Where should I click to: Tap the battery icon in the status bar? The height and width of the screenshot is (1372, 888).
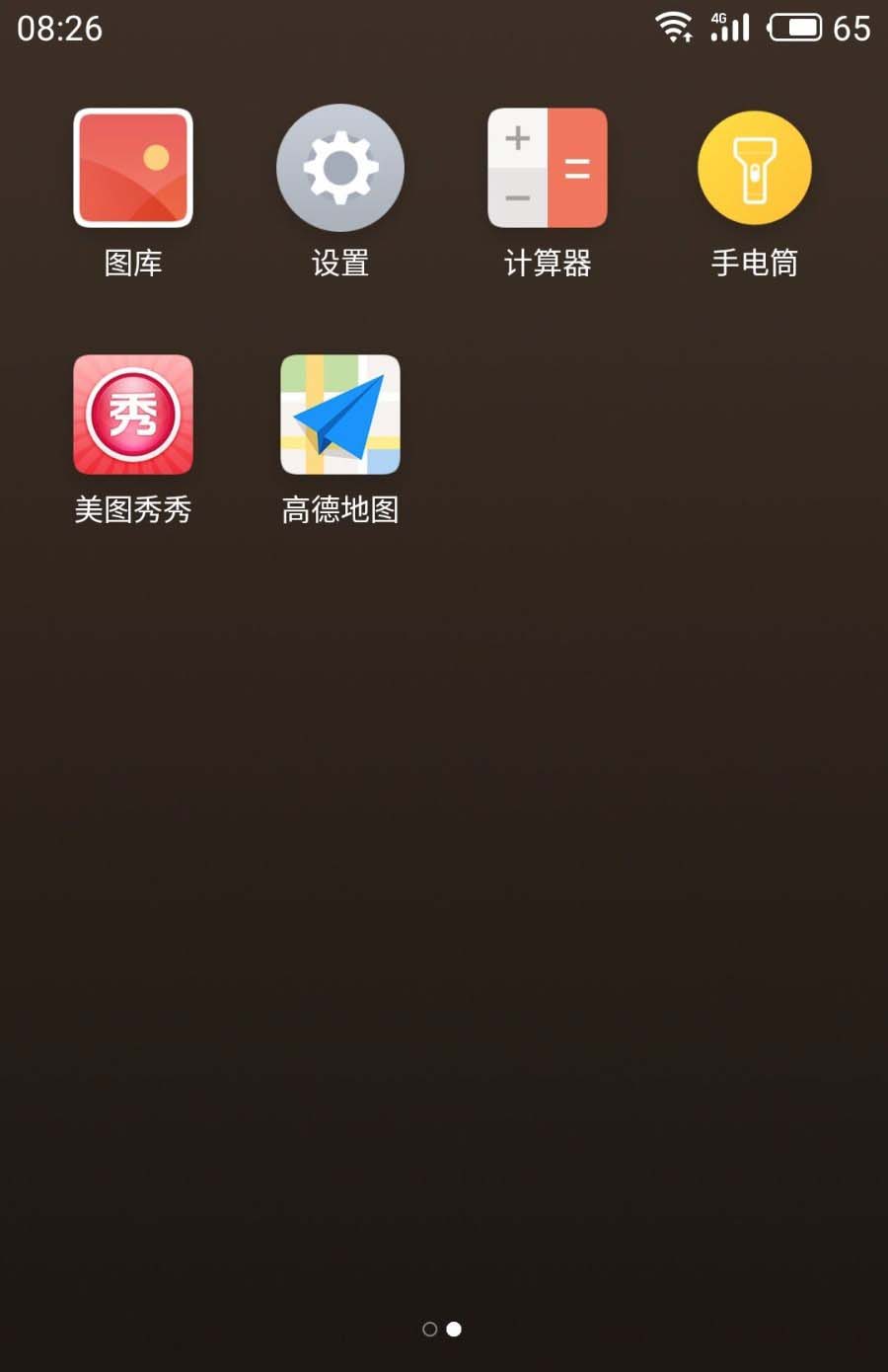[797, 27]
